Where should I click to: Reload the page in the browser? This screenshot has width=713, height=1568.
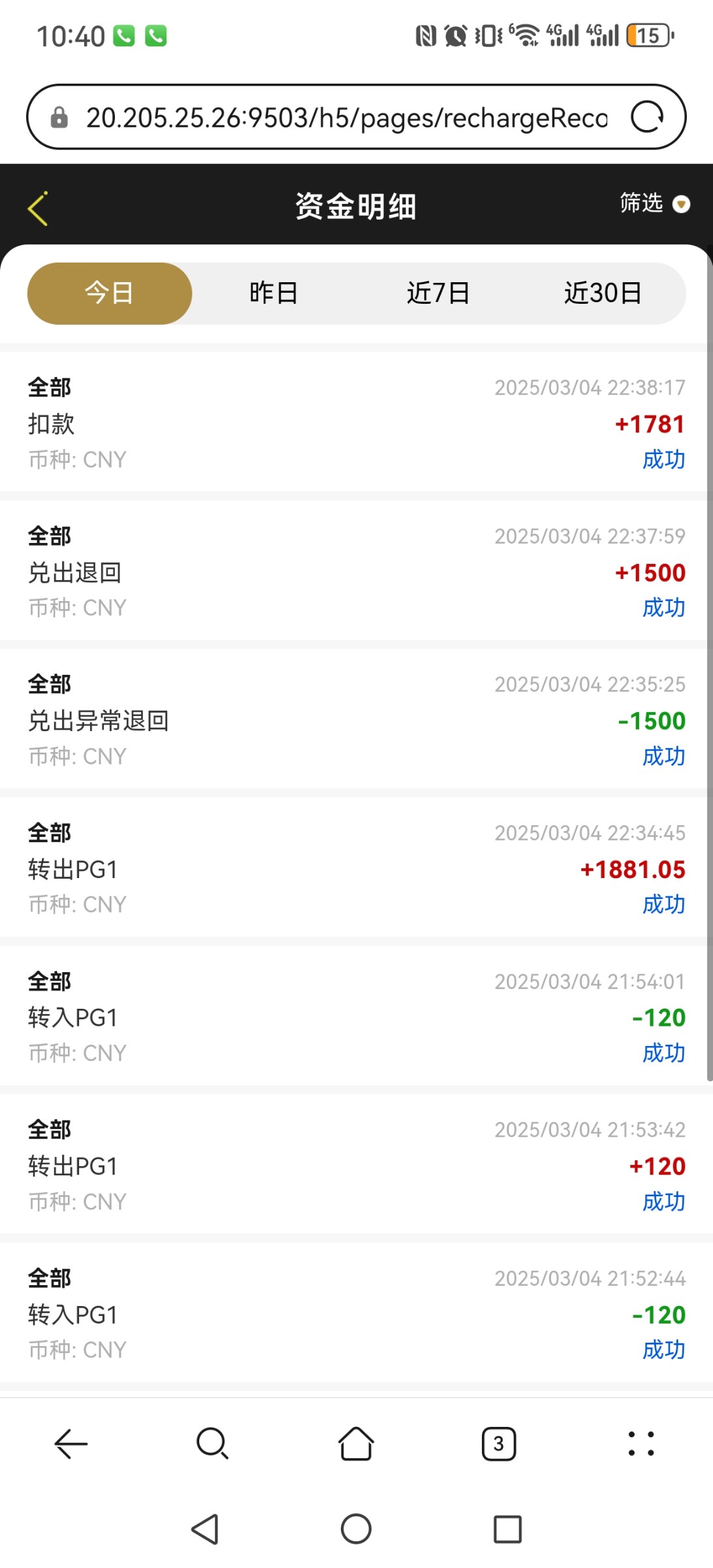tap(646, 118)
